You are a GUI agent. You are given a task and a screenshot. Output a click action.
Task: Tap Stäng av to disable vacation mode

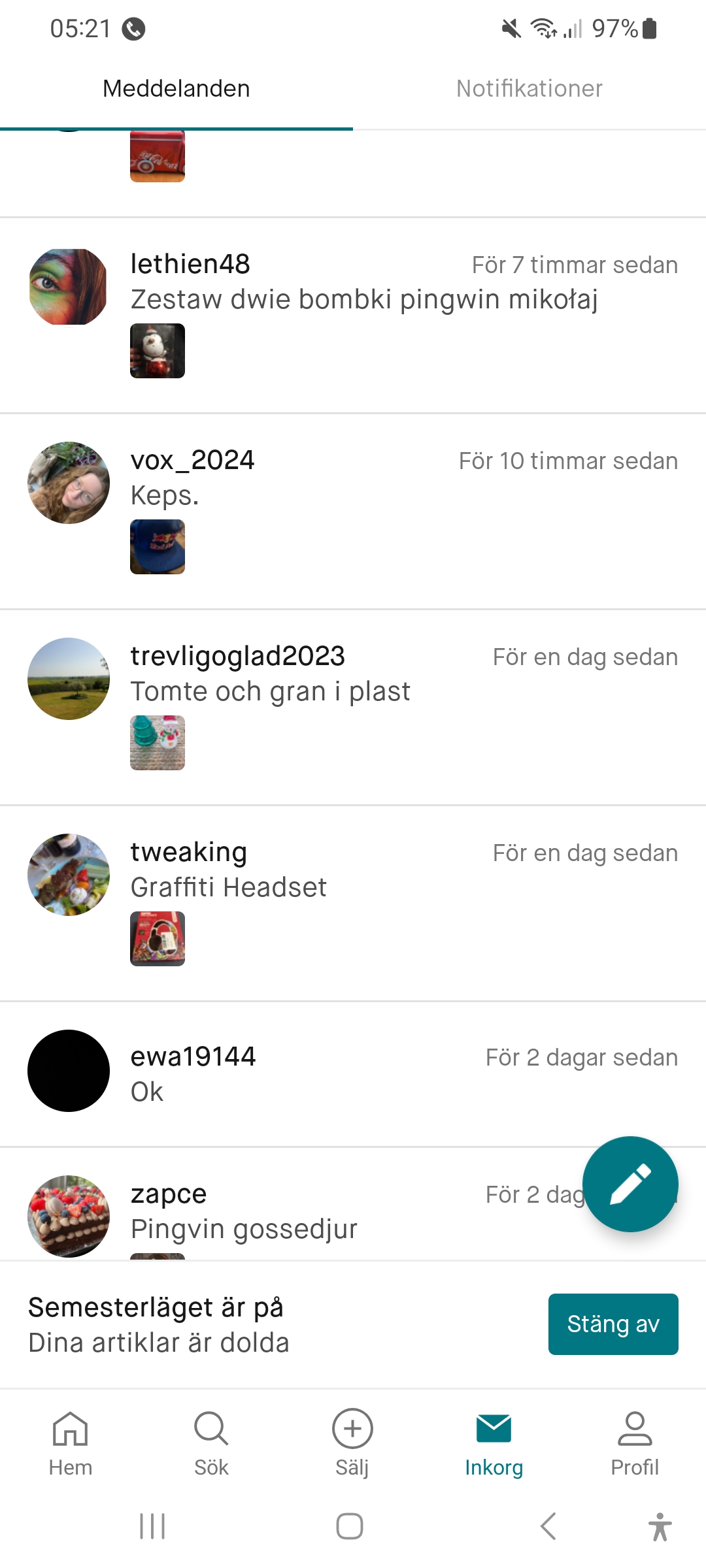click(613, 1324)
